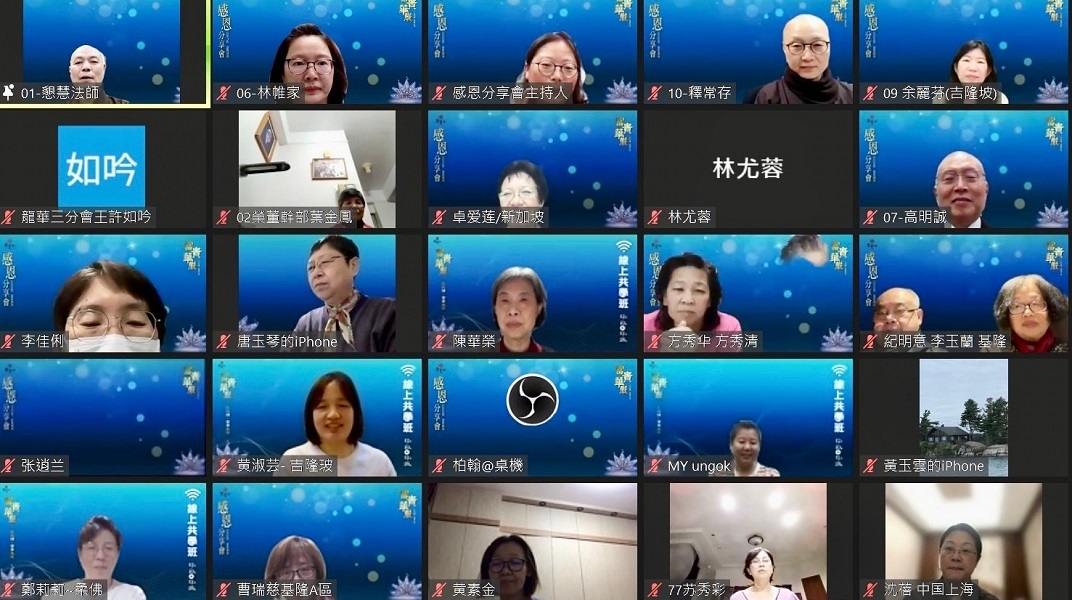The height and width of the screenshot is (600, 1072).
Task: Select the 林尤蓉 name-only tile
Action: 748,166
